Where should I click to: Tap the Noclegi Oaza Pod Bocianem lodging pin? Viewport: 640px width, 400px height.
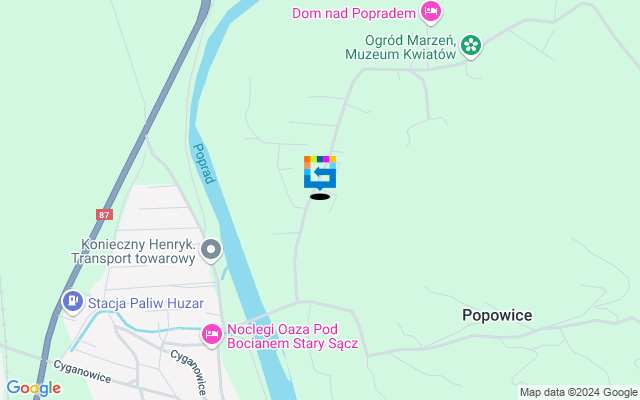pyautogui.click(x=211, y=334)
